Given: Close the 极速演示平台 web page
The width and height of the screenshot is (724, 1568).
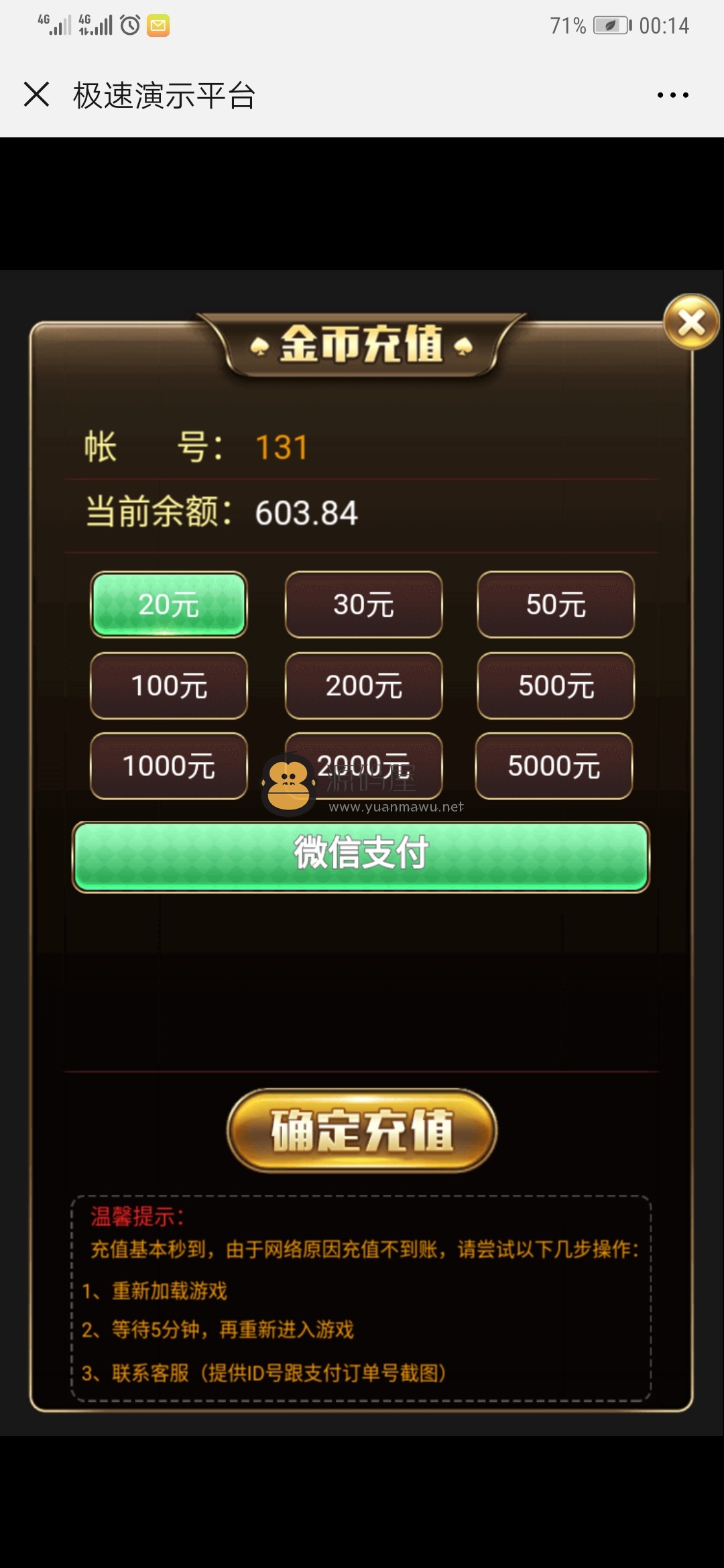Looking at the screenshot, I should (36, 94).
